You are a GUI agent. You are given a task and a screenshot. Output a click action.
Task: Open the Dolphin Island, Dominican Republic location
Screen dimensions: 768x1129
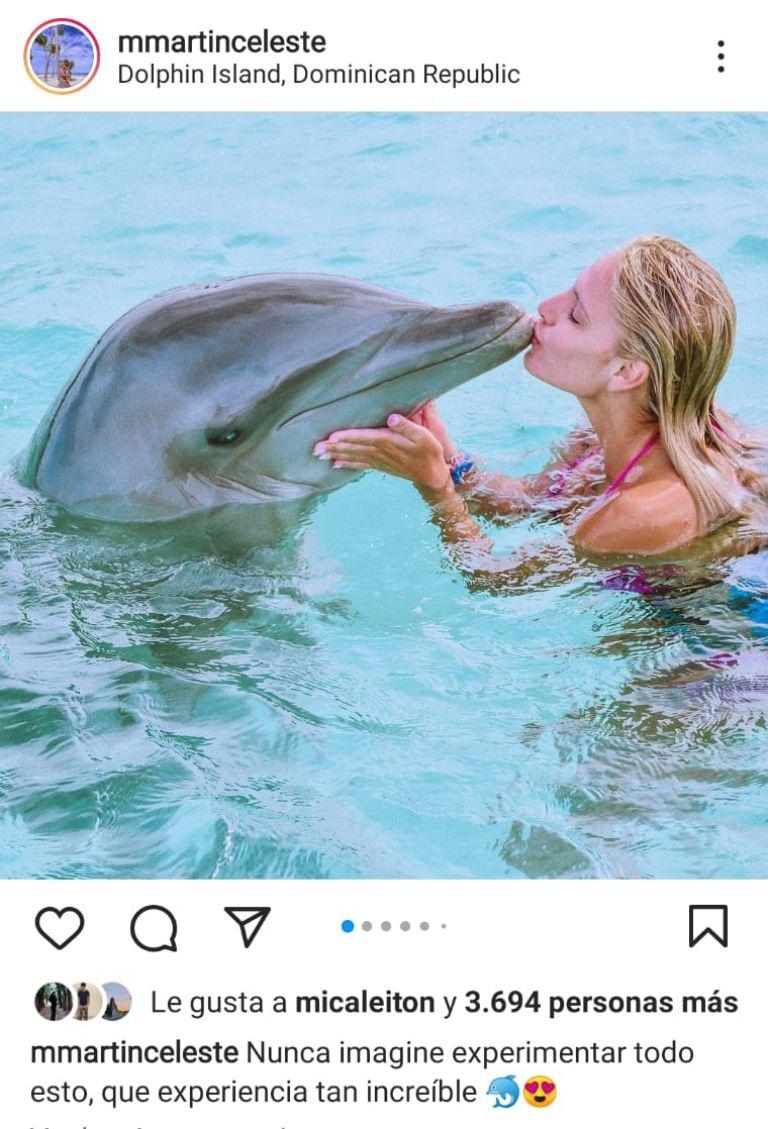point(318,75)
